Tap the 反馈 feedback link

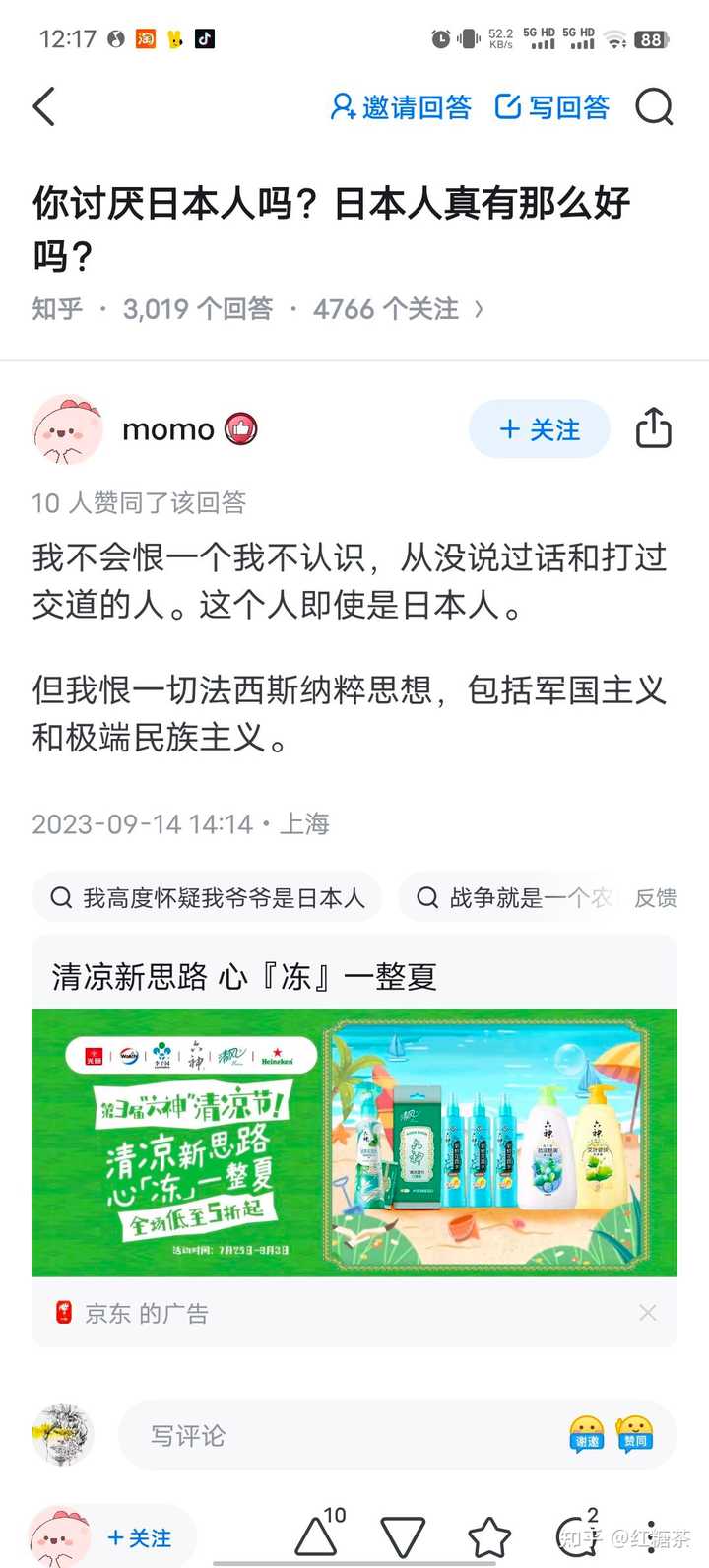pyautogui.click(x=655, y=897)
